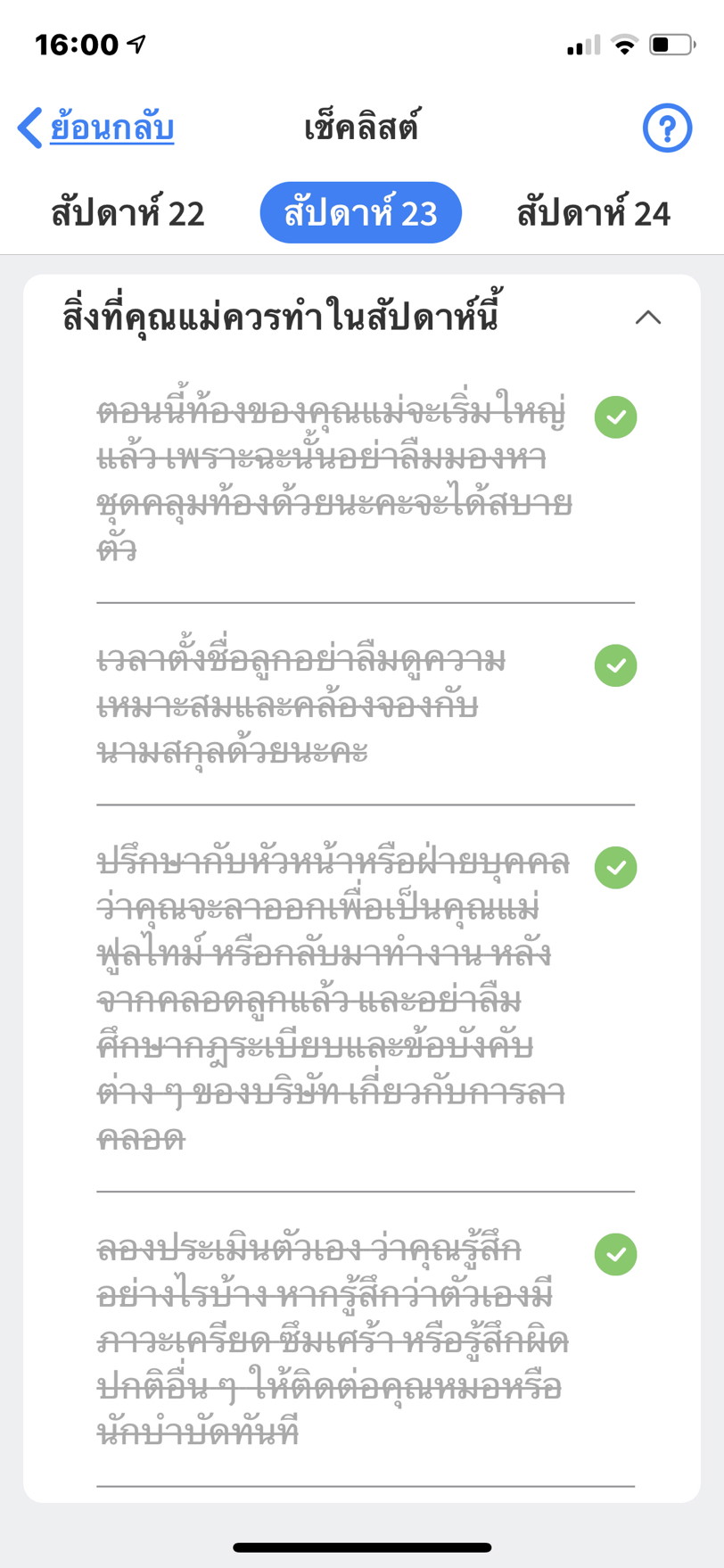724x1568 pixels.
Task: Uncheck the baby naming item (ตั้งชื่อลูก)
Action: pyautogui.click(x=615, y=665)
